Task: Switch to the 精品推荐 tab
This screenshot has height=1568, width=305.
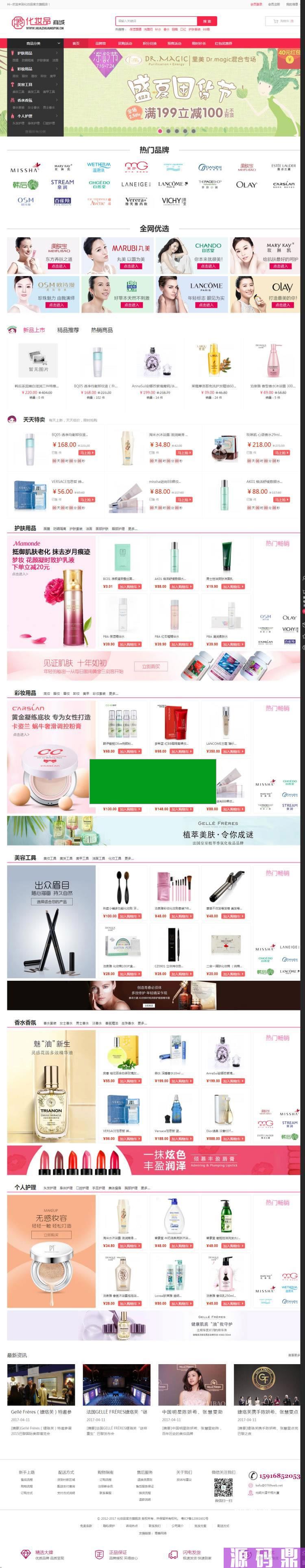Action: [68, 330]
